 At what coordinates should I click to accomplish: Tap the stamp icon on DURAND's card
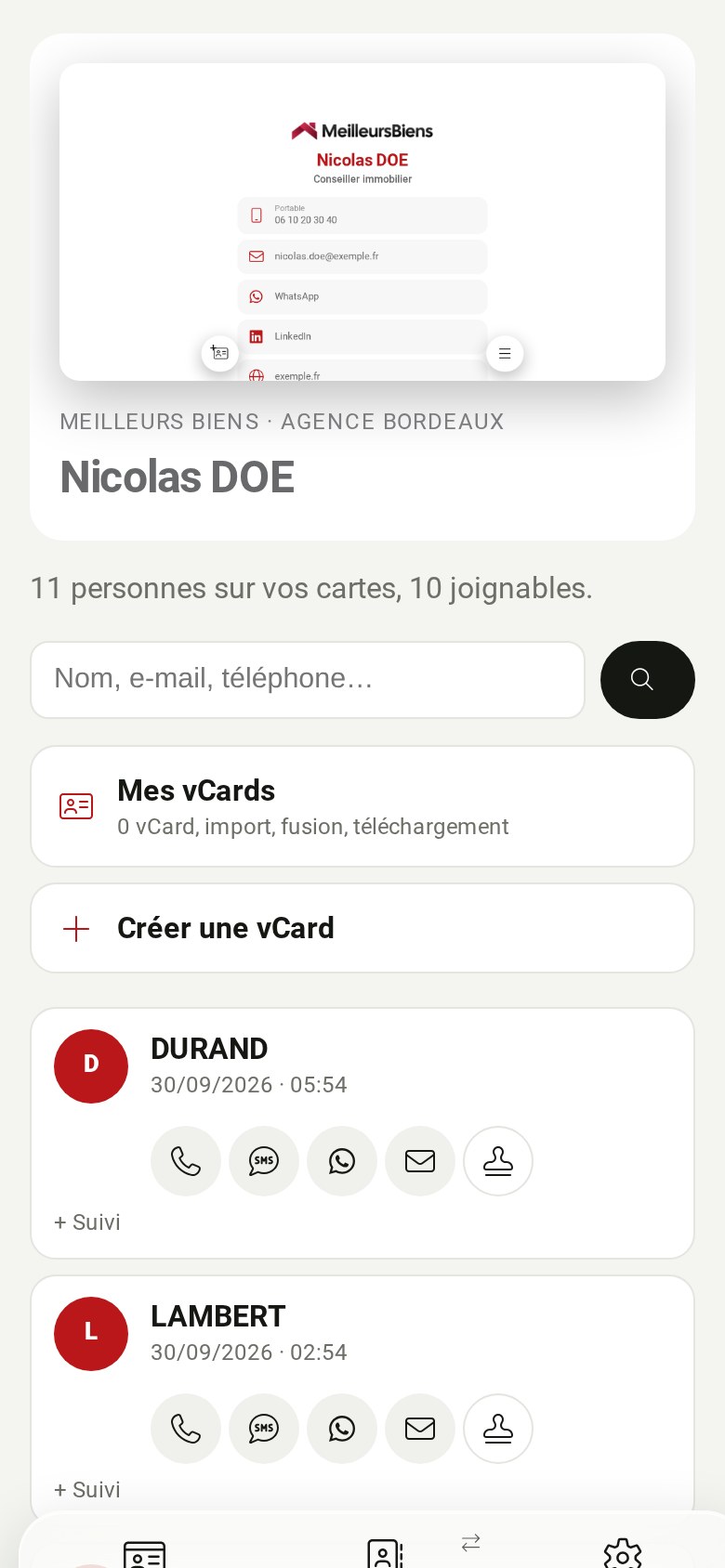498,1161
